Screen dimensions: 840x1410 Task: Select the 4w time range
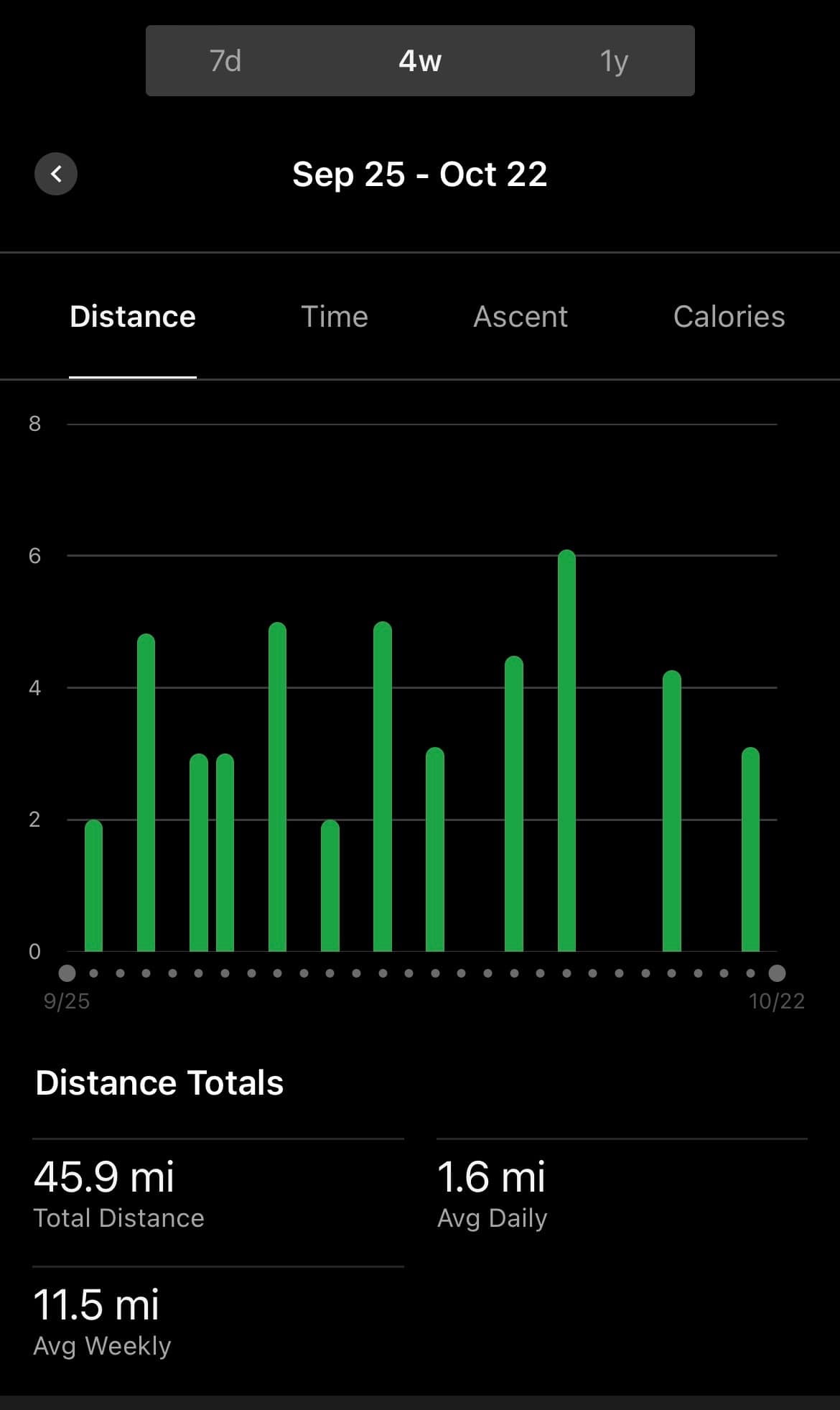420,61
